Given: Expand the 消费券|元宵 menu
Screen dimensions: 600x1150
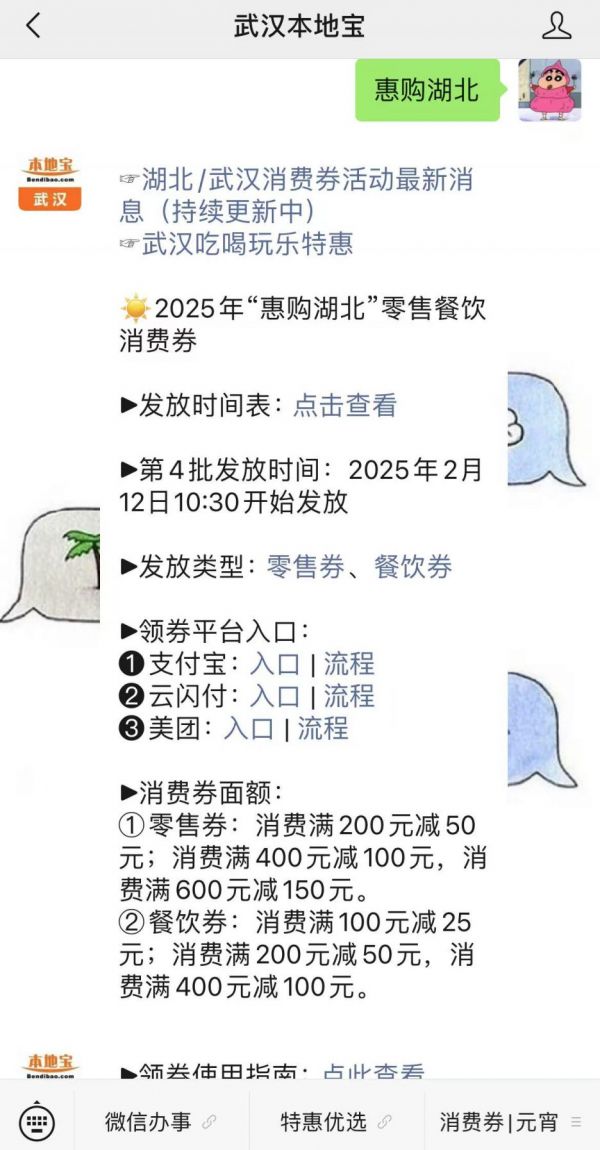Looking at the screenshot, I should [511, 1121].
